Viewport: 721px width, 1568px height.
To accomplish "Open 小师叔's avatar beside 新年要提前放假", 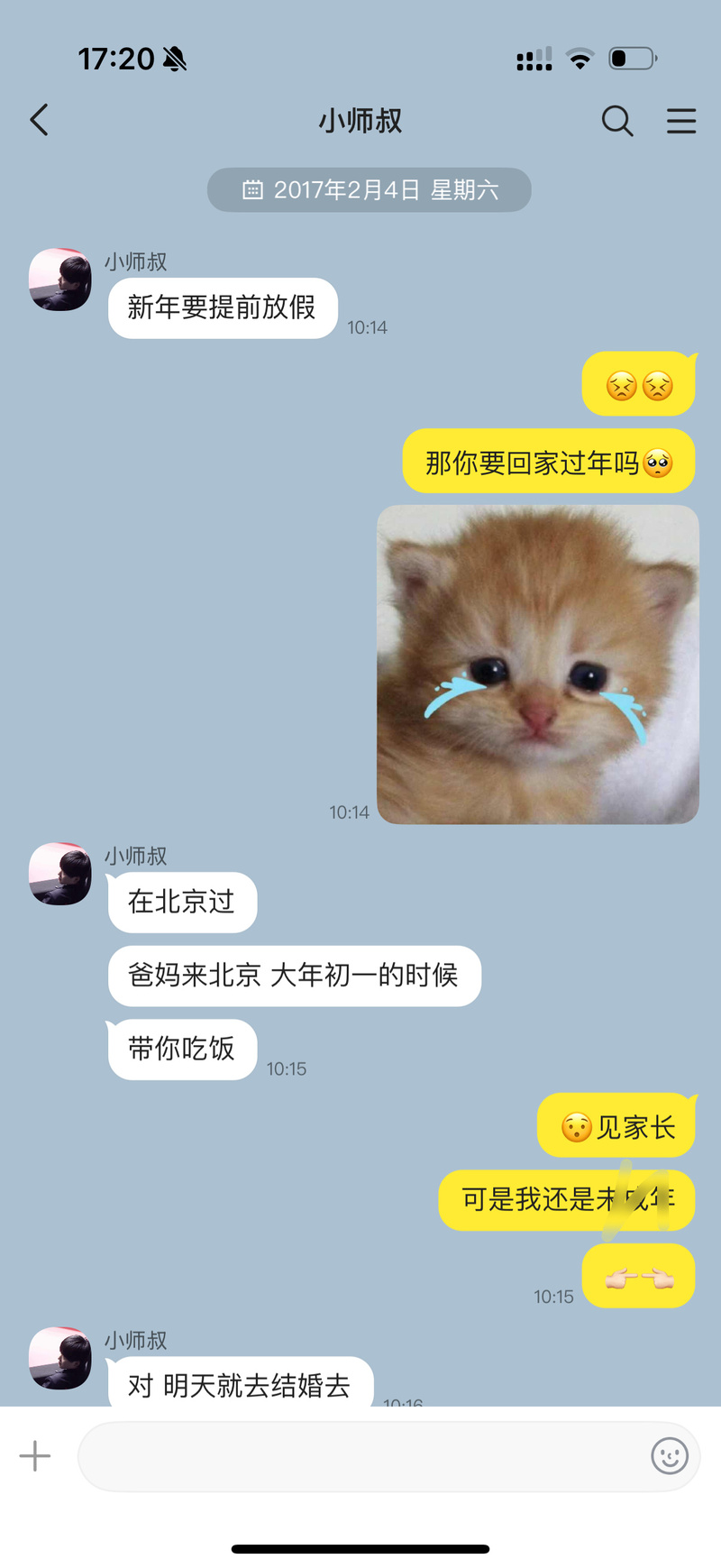I will 60,280.
